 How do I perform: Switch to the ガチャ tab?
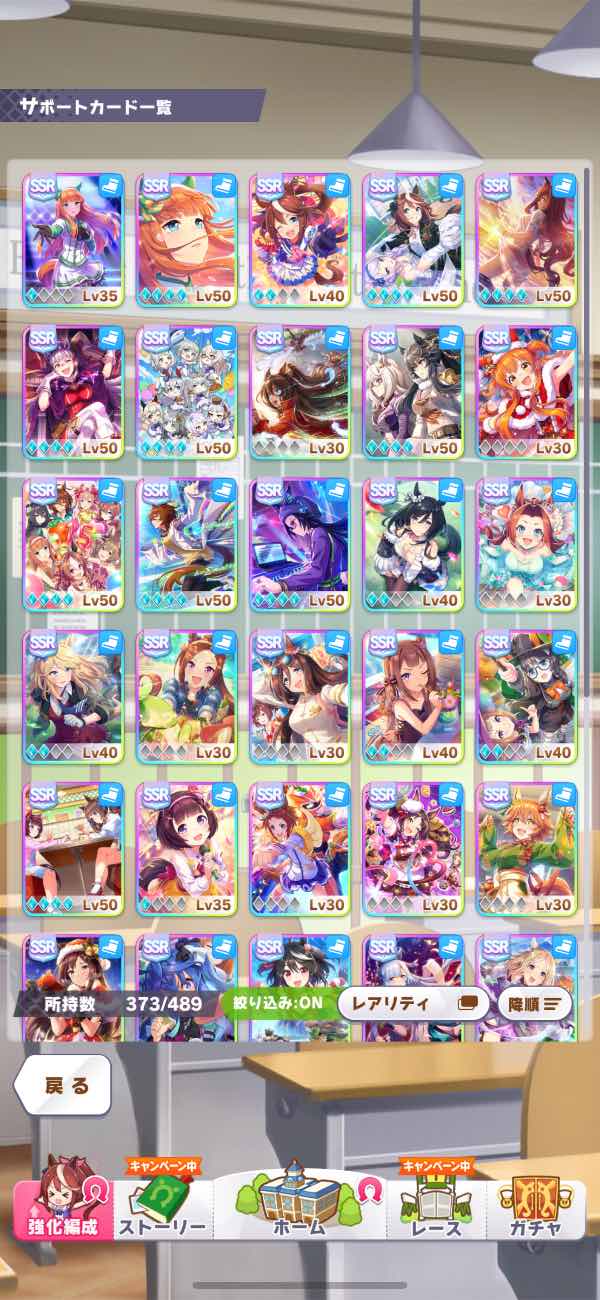[x=533, y=1207]
